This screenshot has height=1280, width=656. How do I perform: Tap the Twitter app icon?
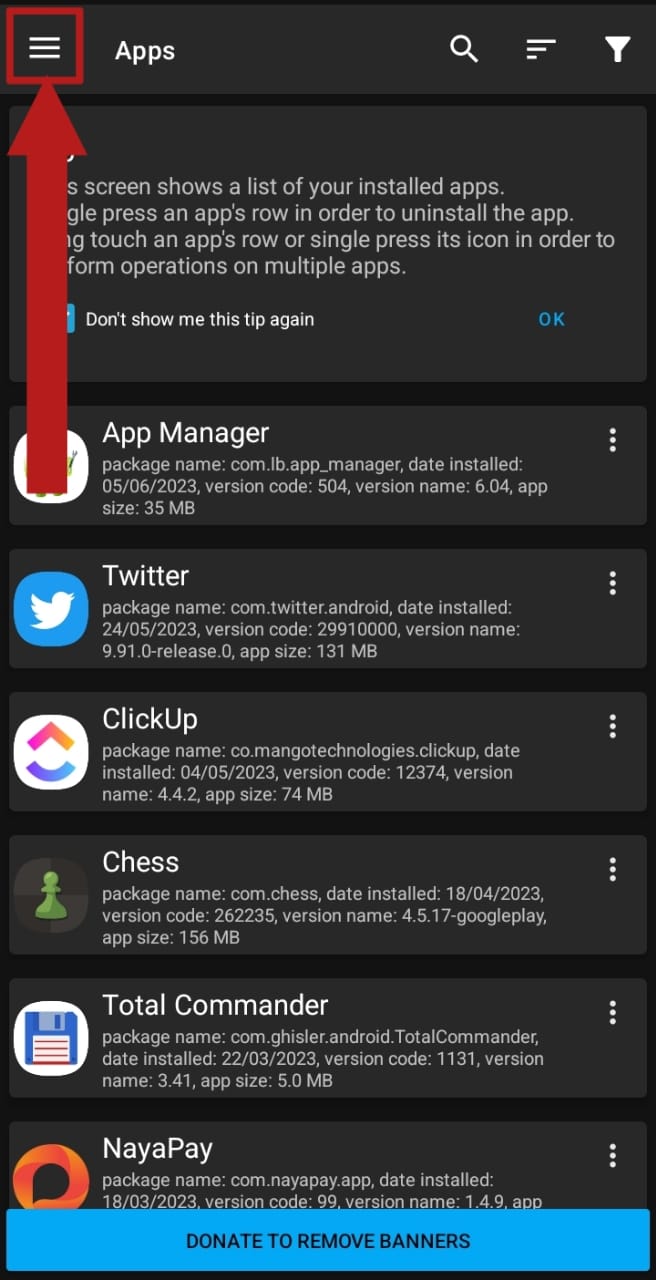51,608
